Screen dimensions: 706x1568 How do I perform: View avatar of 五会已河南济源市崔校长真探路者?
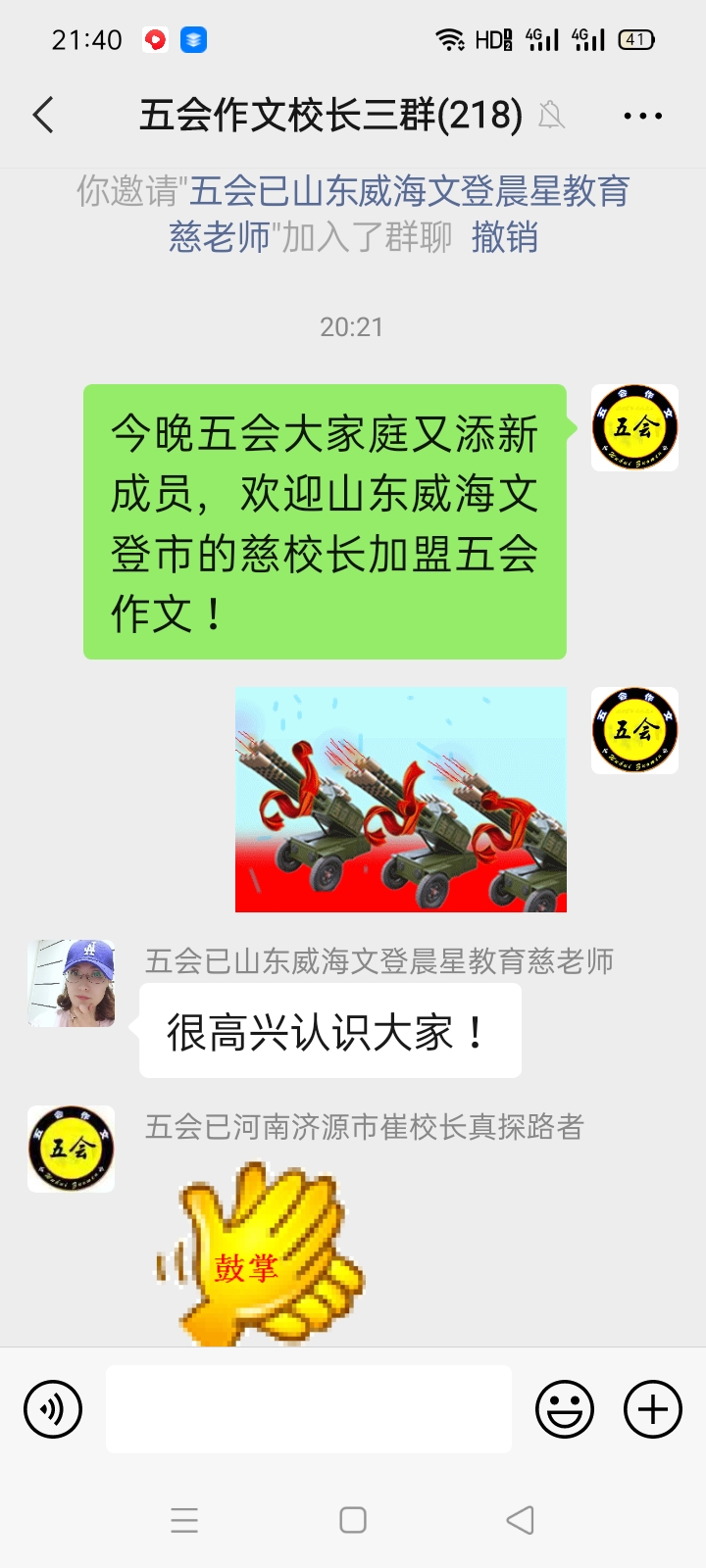coord(71,1149)
